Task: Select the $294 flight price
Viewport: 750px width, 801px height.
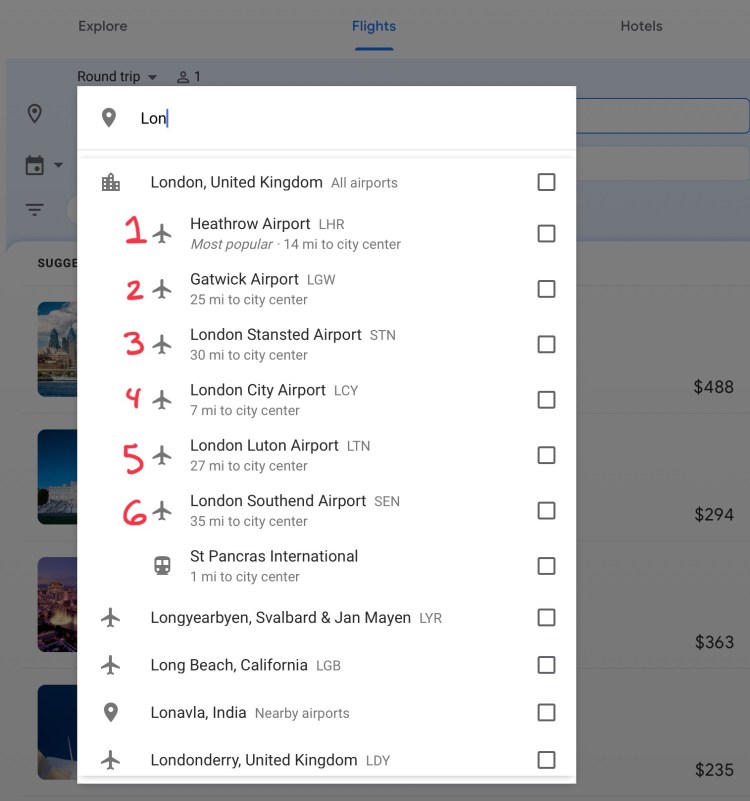Action: (714, 514)
